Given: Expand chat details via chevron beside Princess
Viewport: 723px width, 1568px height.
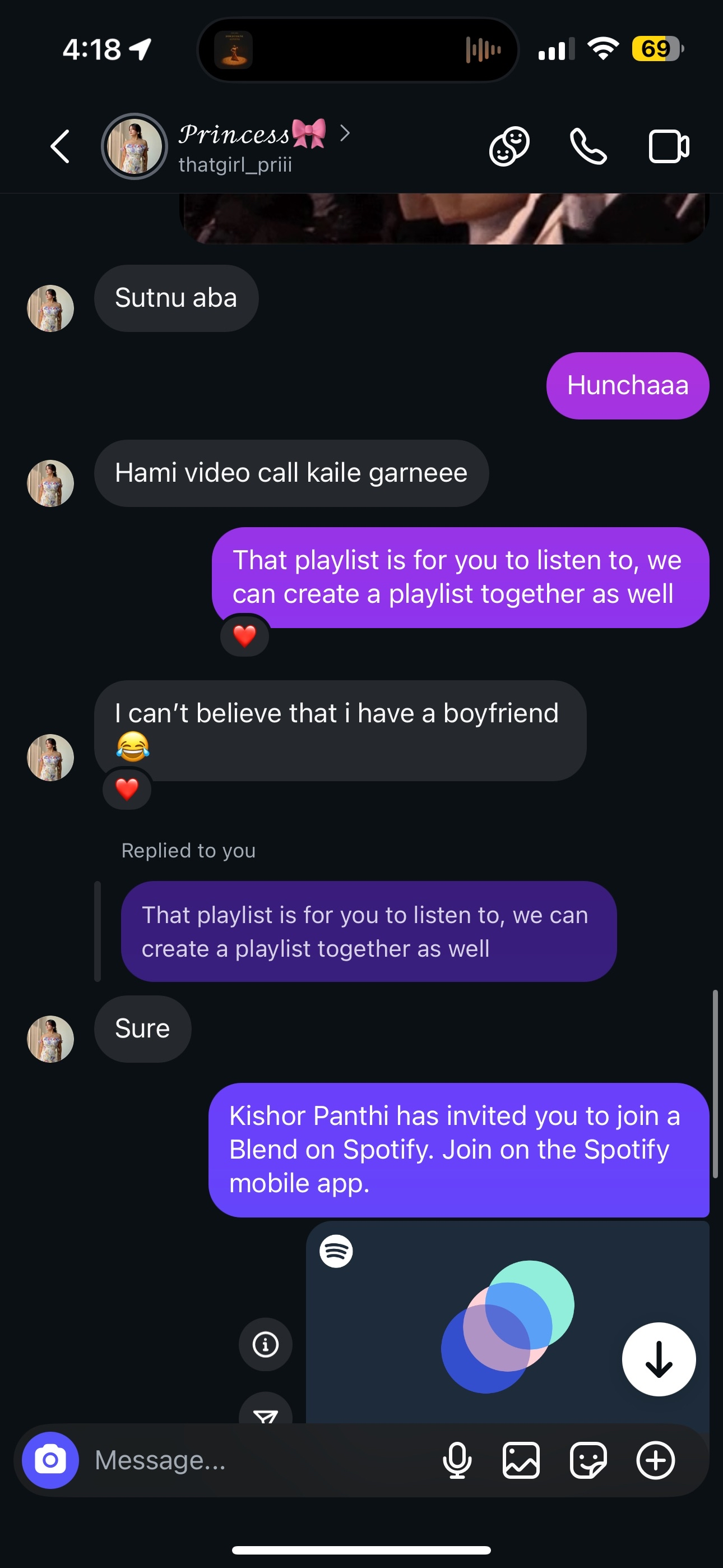Looking at the screenshot, I should [x=345, y=133].
